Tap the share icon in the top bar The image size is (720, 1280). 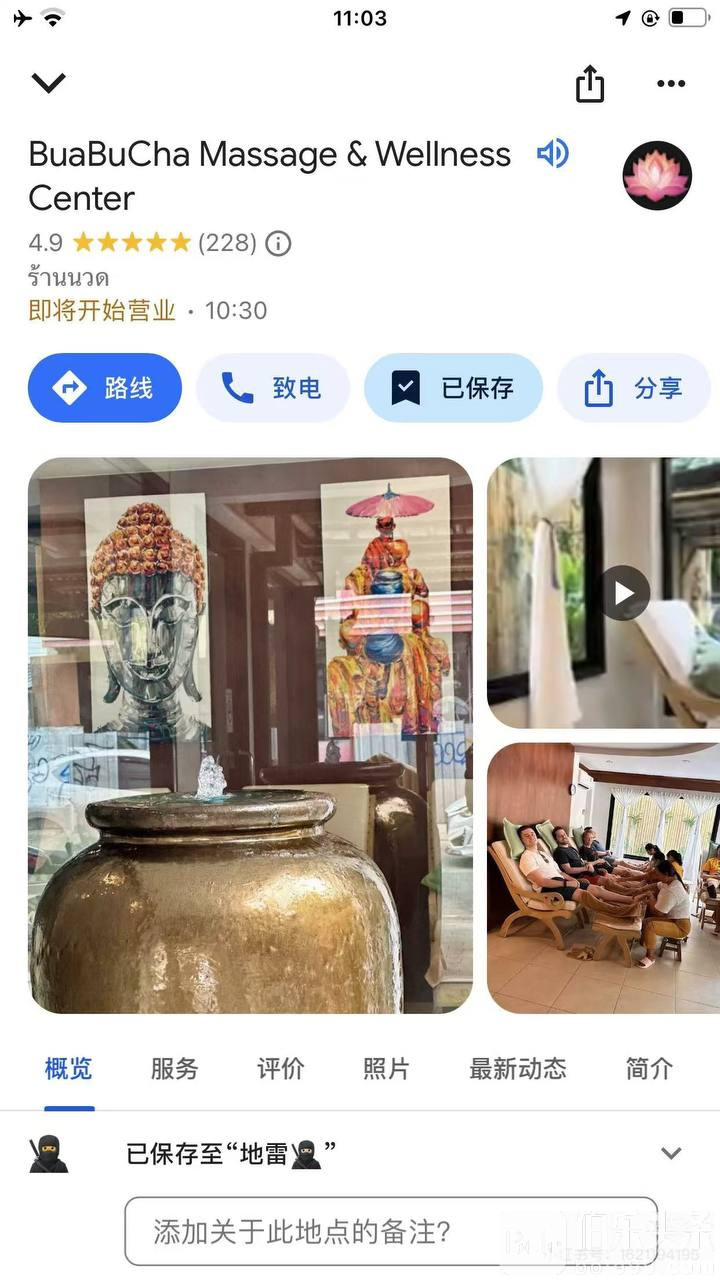(x=590, y=83)
